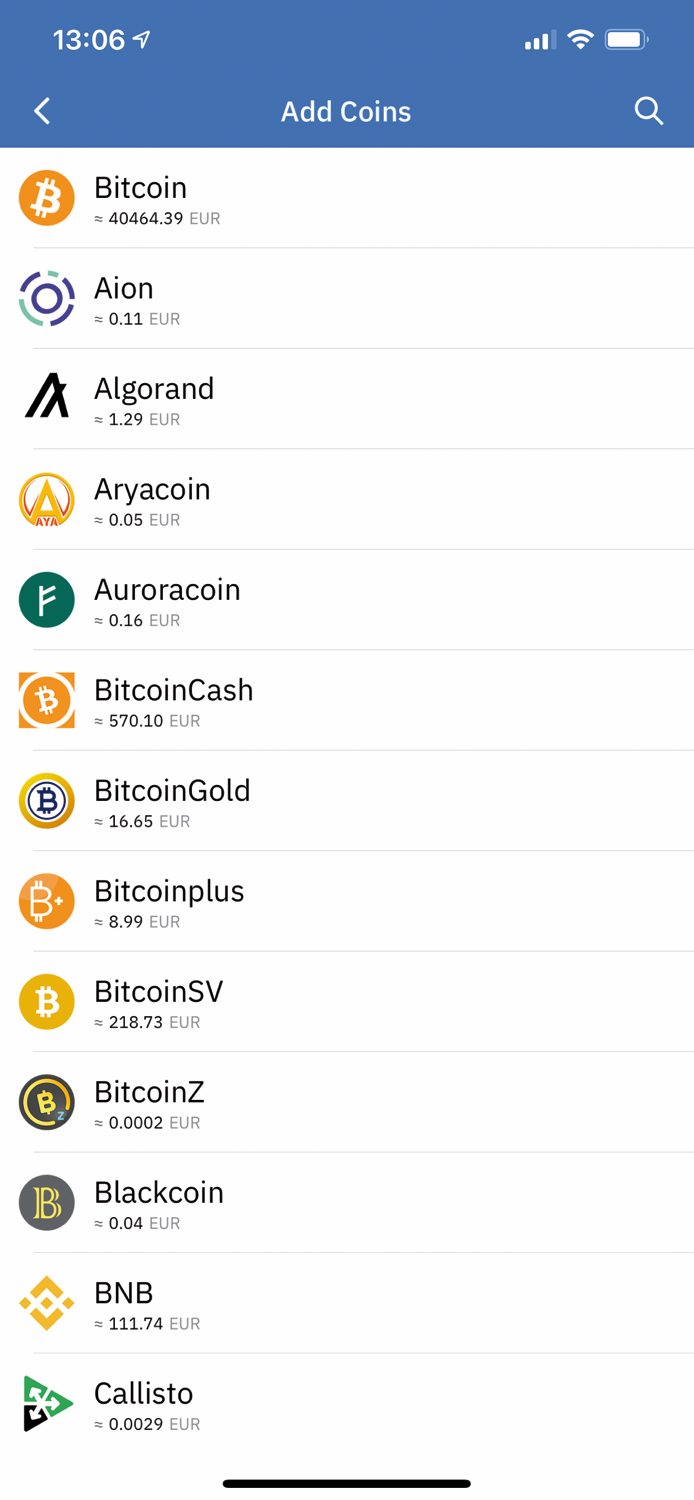Select Bitcoin from the coin list
This screenshot has height=1500, width=694.
tap(347, 198)
